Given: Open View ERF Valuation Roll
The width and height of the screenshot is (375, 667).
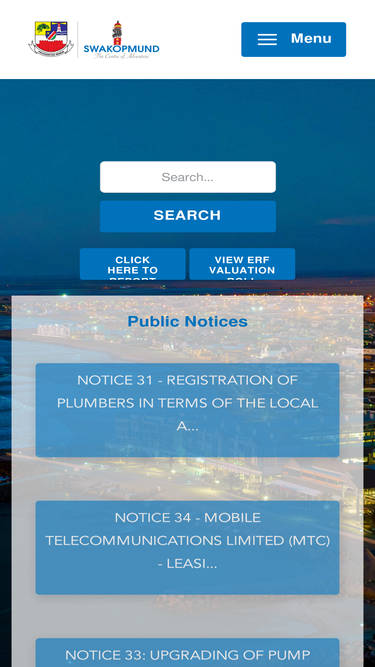Looking at the screenshot, I should tap(242, 264).
